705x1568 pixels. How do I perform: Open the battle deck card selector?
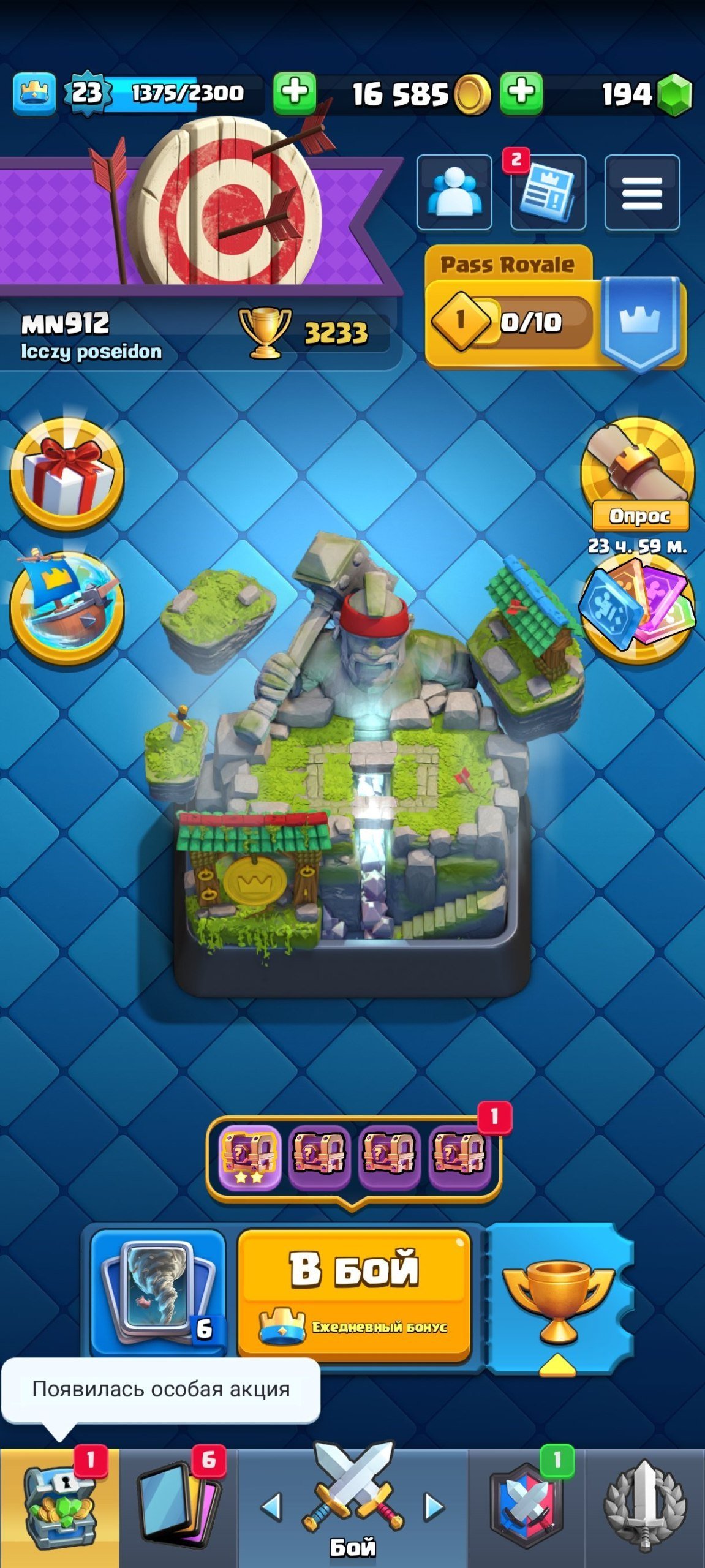pyautogui.click(x=158, y=1294)
